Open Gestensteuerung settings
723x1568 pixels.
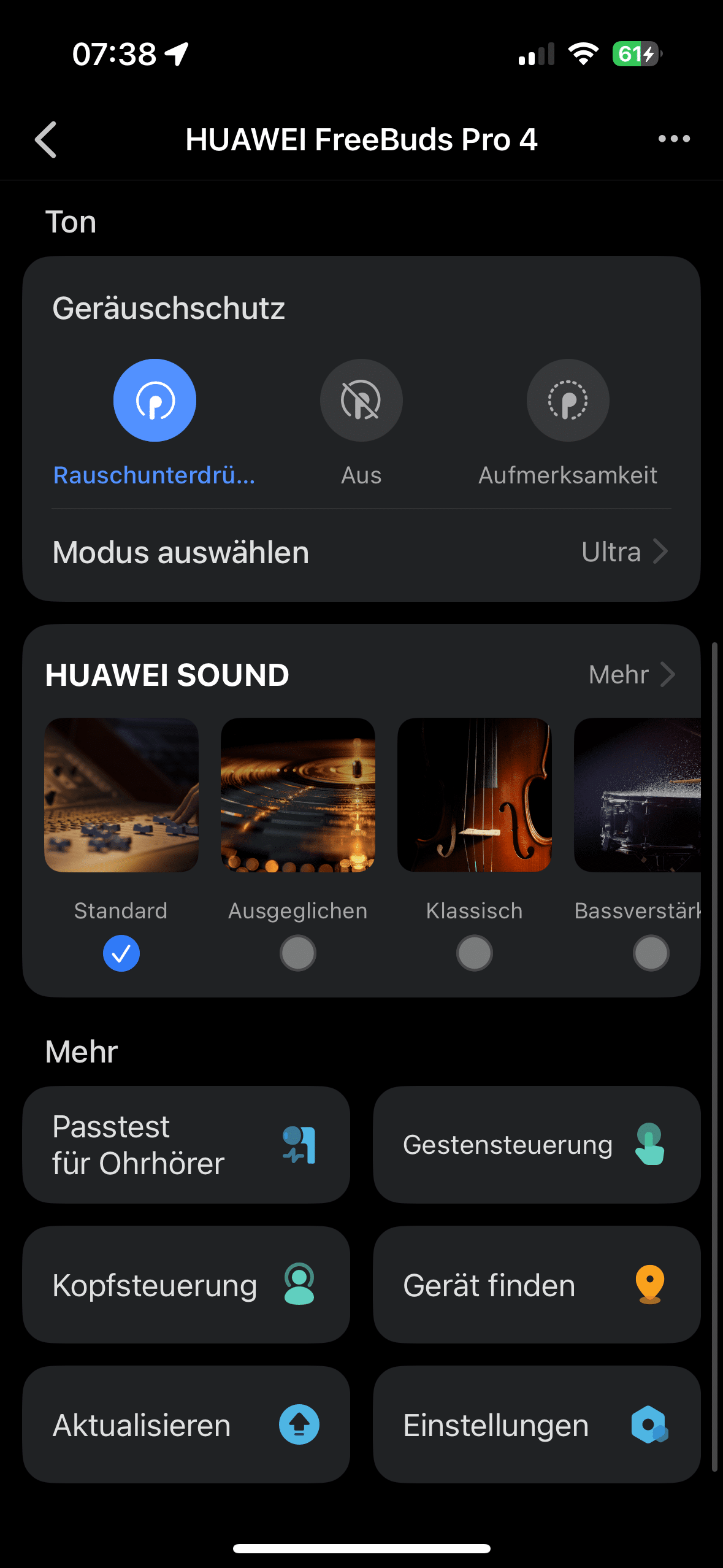(x=537, y=1145)
